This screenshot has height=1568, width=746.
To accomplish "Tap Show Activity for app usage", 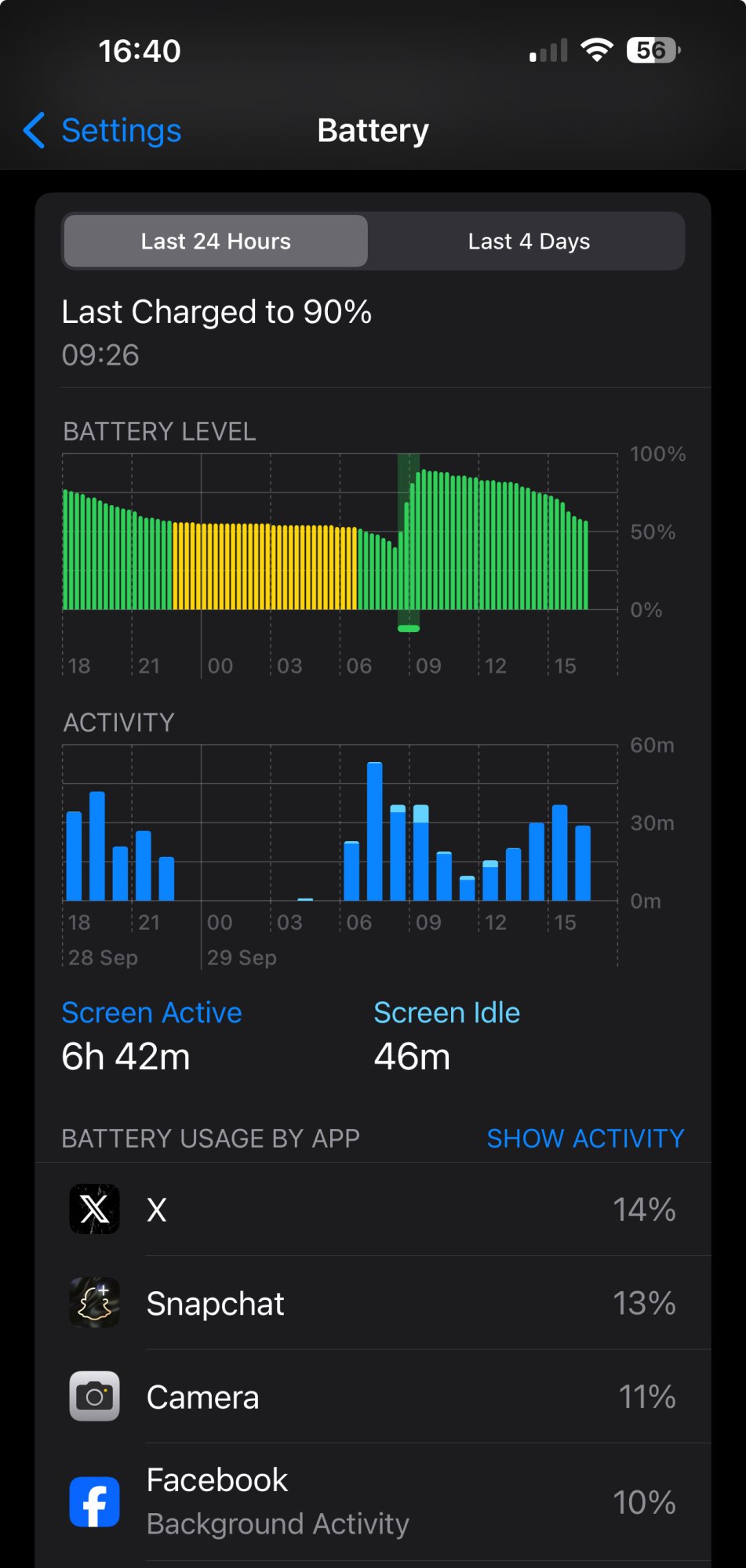I will 584,1138.
